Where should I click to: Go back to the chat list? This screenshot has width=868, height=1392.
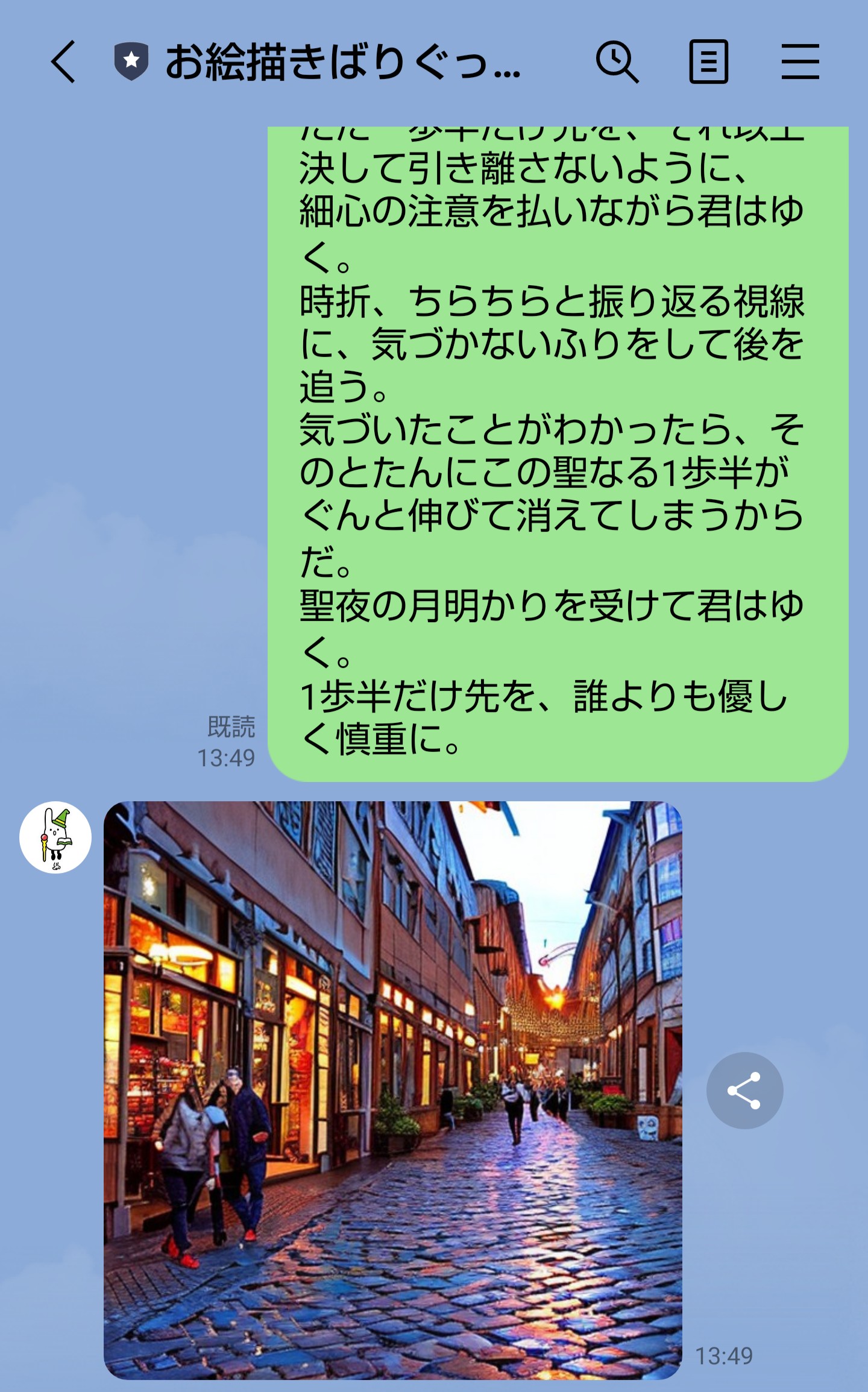click(63, 61)
